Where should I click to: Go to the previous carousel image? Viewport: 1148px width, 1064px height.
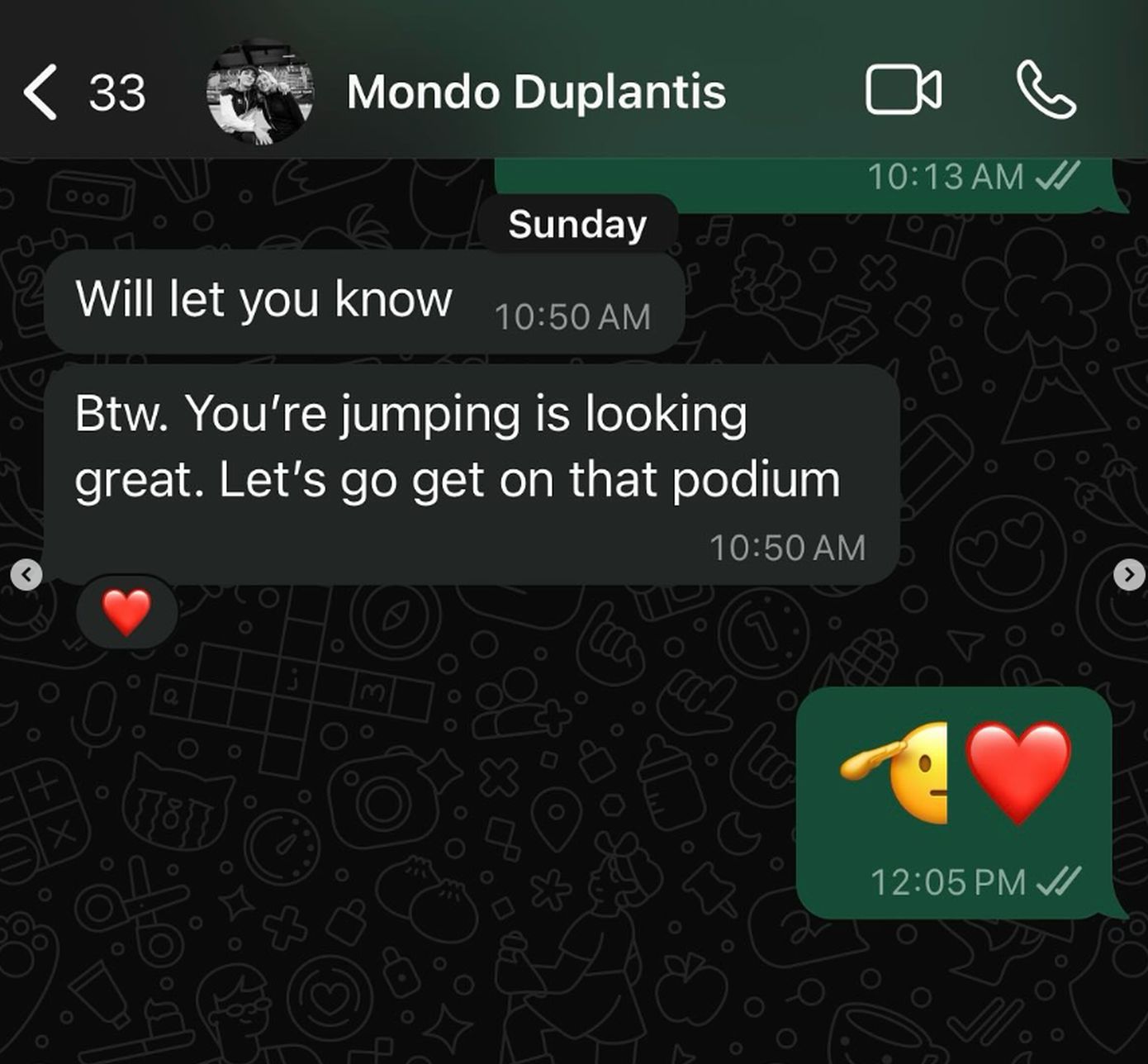[26, 573]
